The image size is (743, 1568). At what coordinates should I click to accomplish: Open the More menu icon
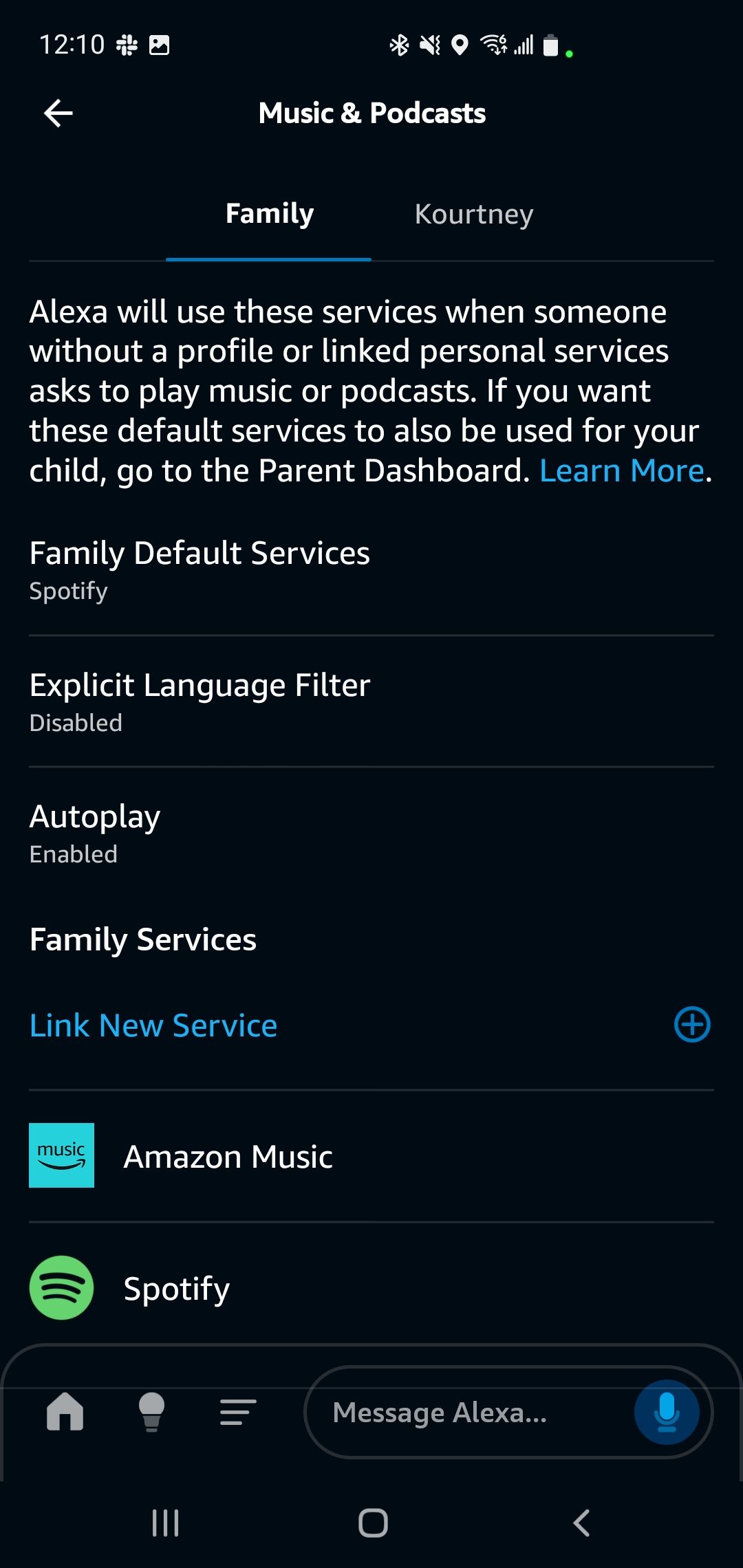point(236,1412)
